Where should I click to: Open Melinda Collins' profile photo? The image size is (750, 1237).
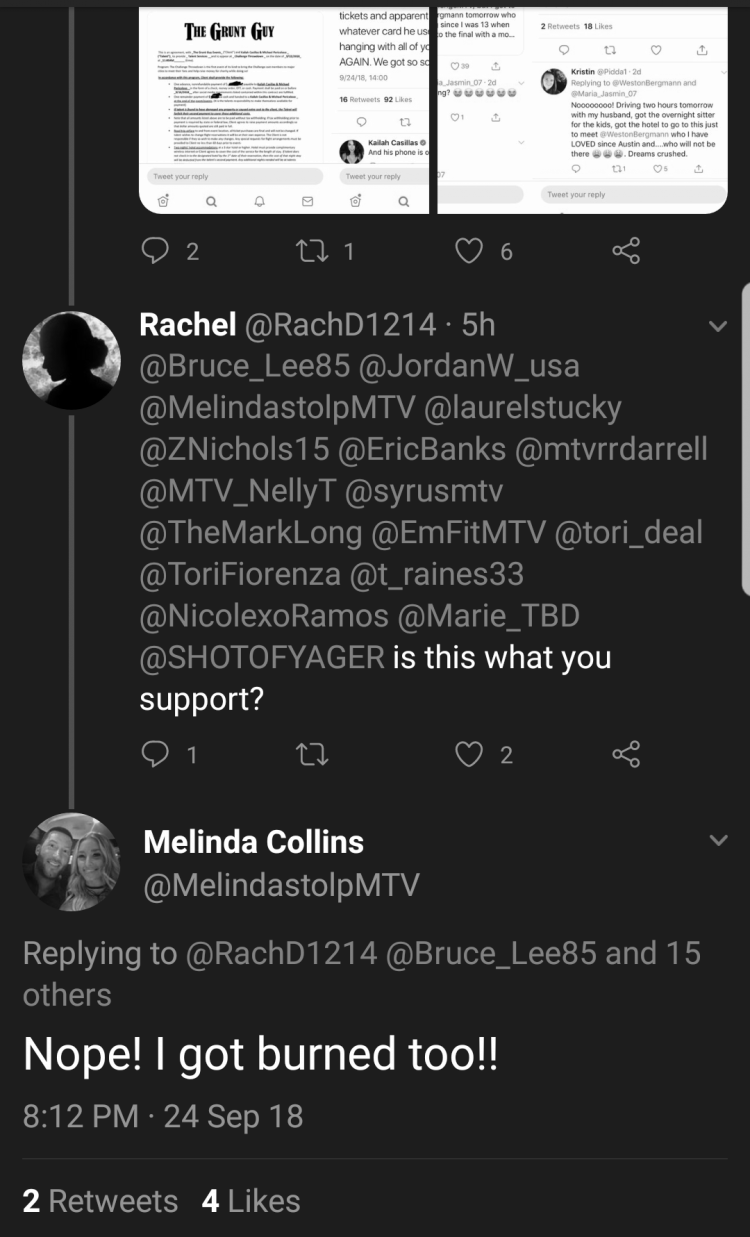click(x=71, y=862)
